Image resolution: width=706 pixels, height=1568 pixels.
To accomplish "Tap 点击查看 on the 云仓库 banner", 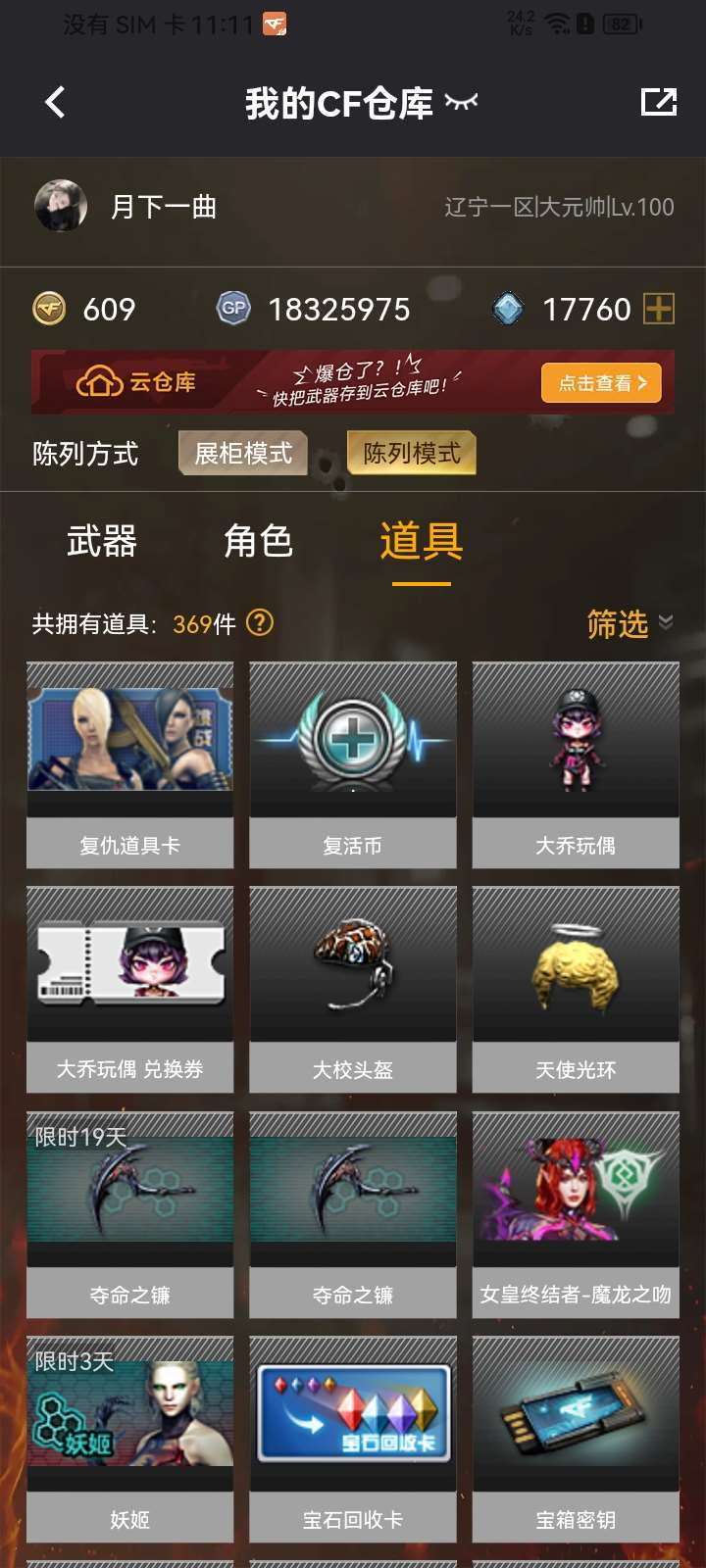I will pos(601,383).
